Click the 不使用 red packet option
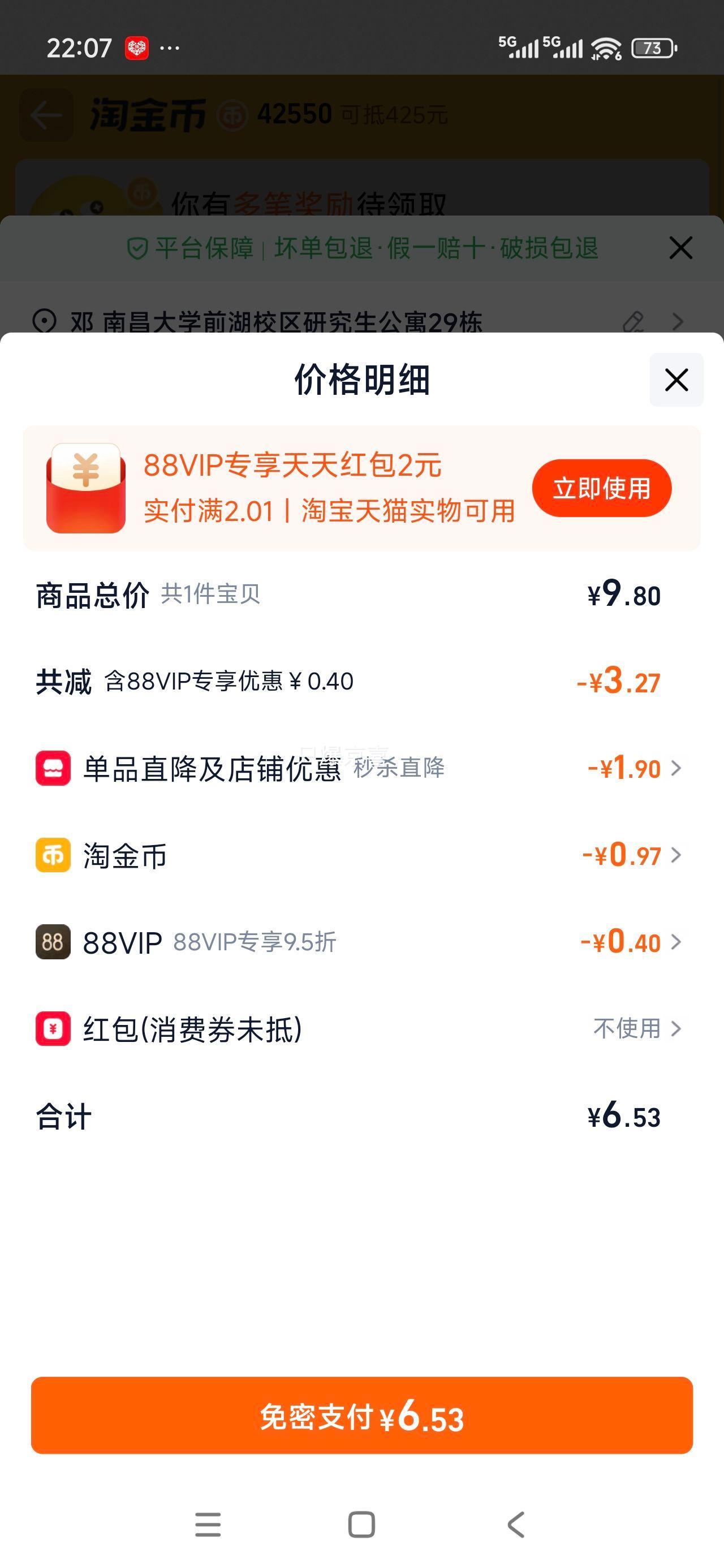This screenshot has height=1568, width=724. (x=627, y=1029)
